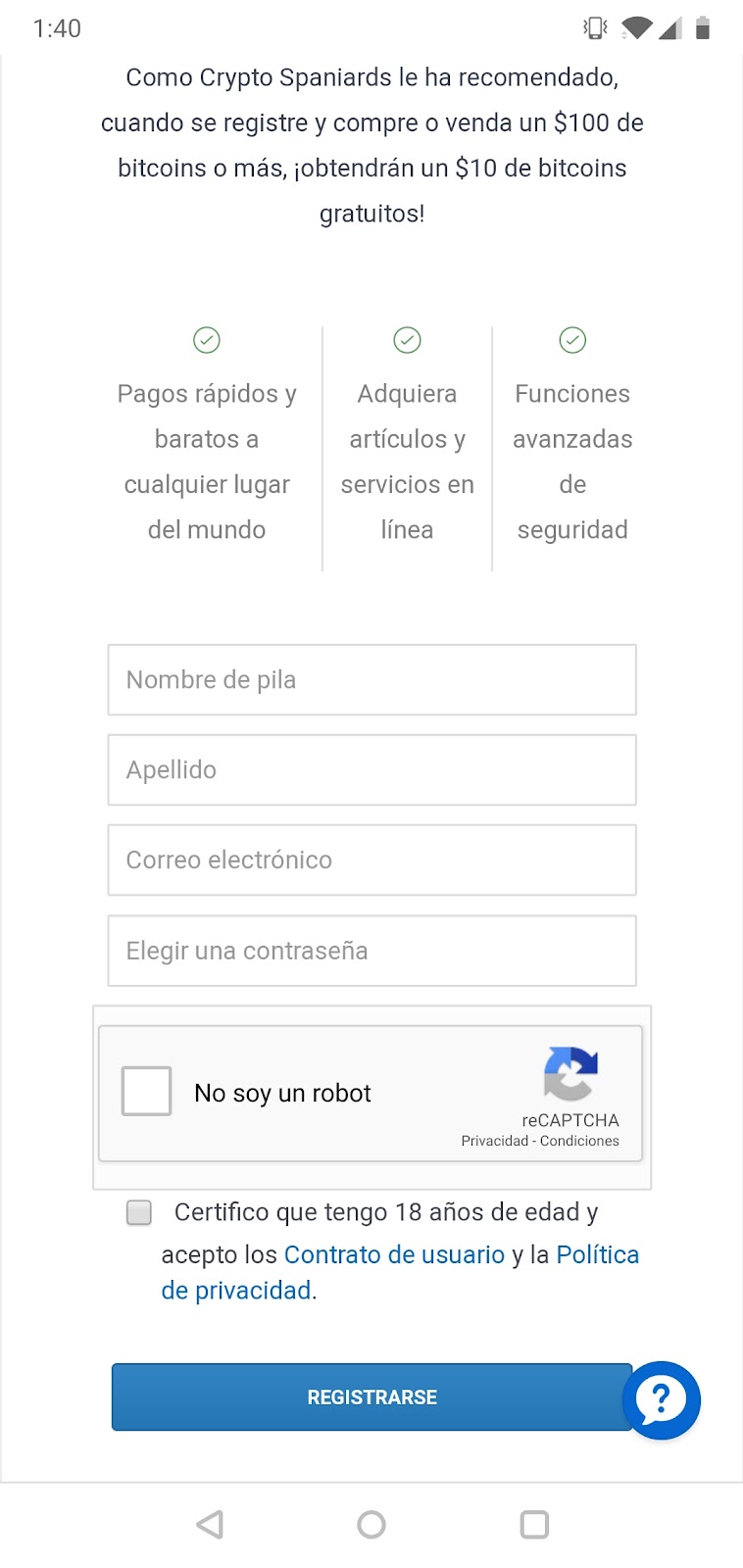Tap the Elegir una contraseña field
Image resolution: width=743 pixels, height=1568 pixels.
click(371, 951)
